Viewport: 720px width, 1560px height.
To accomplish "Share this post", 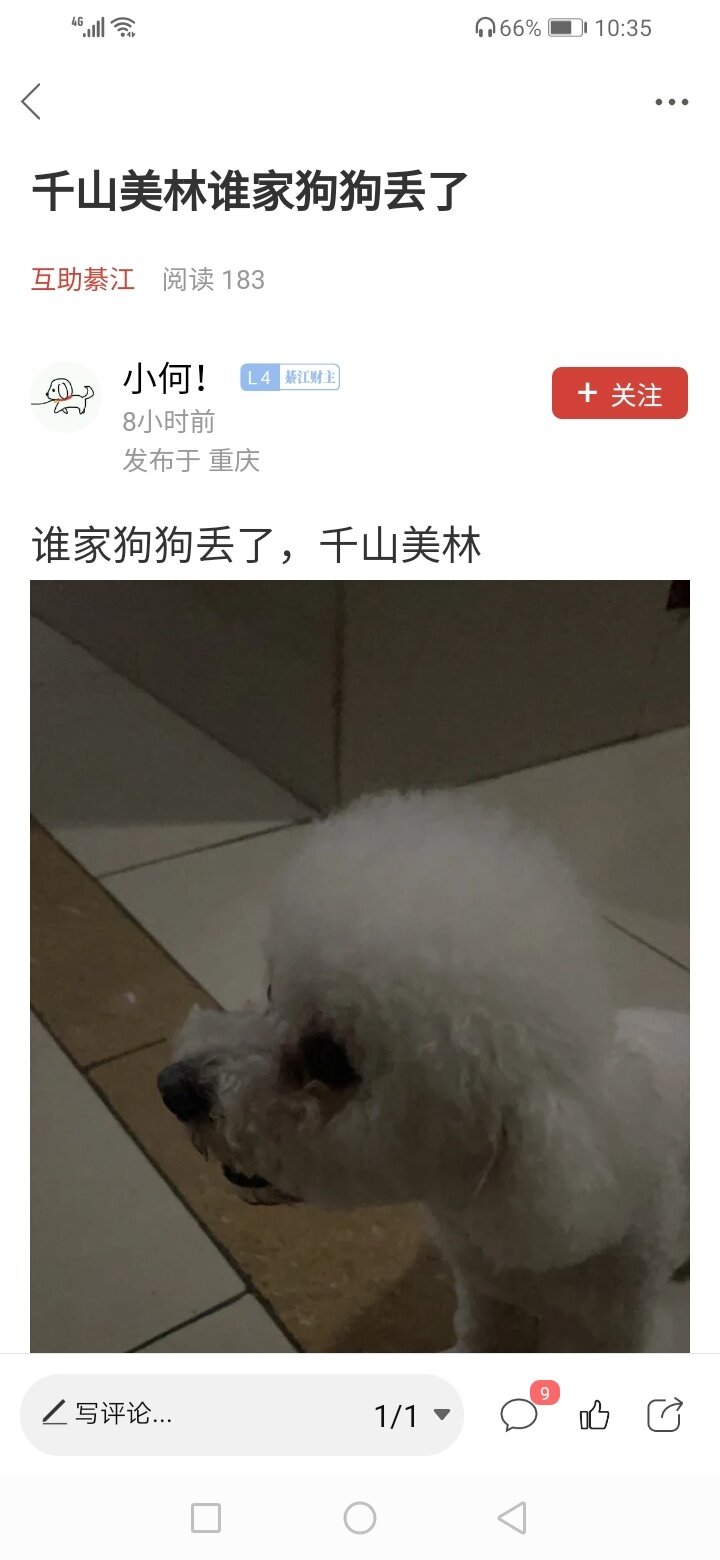I will (x=665, y=1414).
